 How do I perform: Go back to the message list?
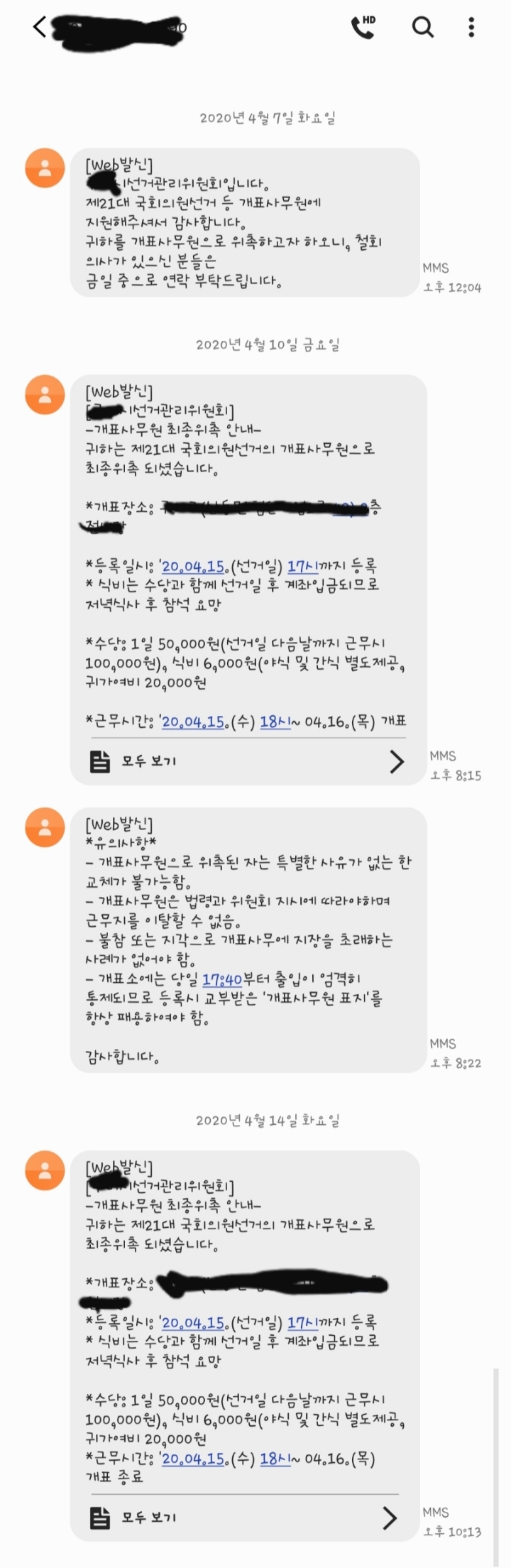(40, 28)
